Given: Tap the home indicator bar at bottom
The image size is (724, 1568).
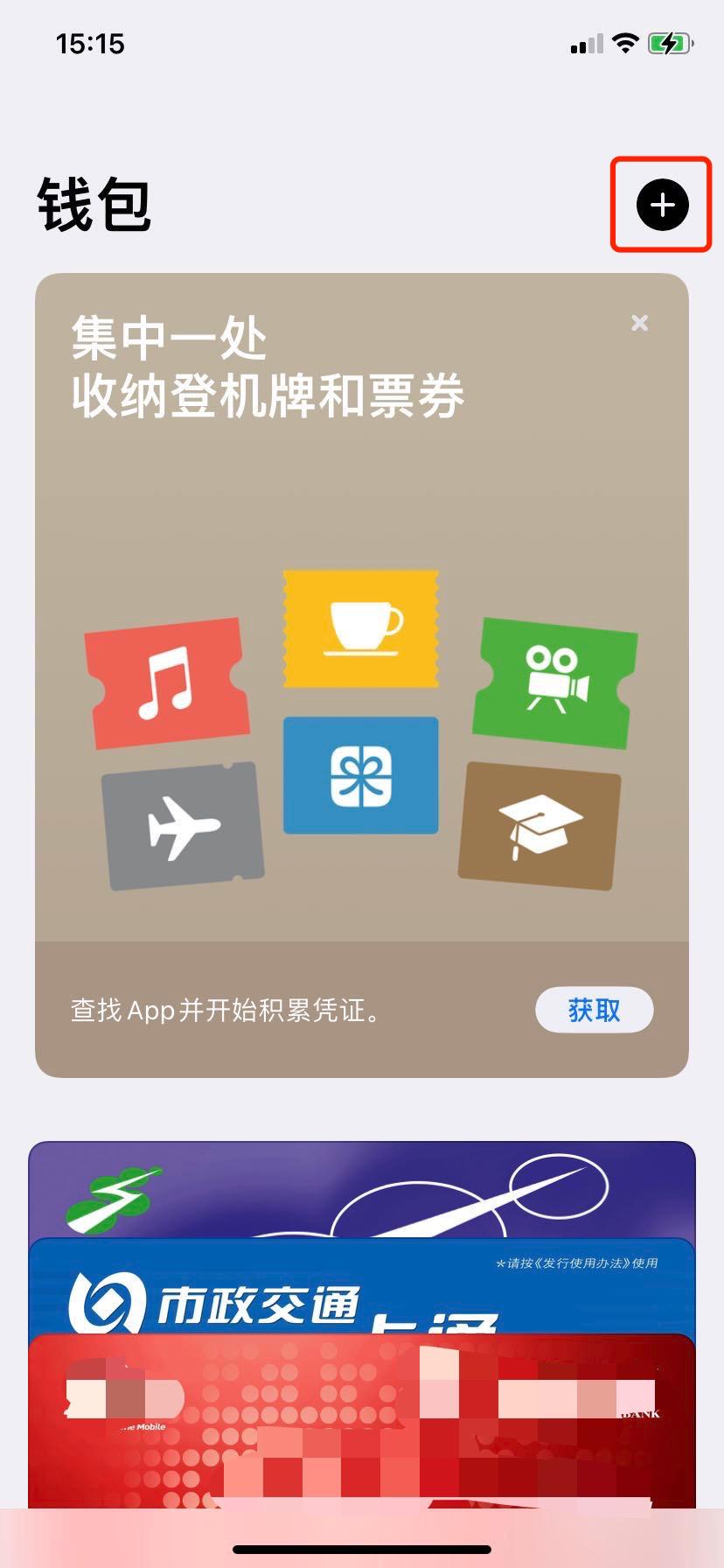Looking at the screenshot, I should coord(361,1550).
